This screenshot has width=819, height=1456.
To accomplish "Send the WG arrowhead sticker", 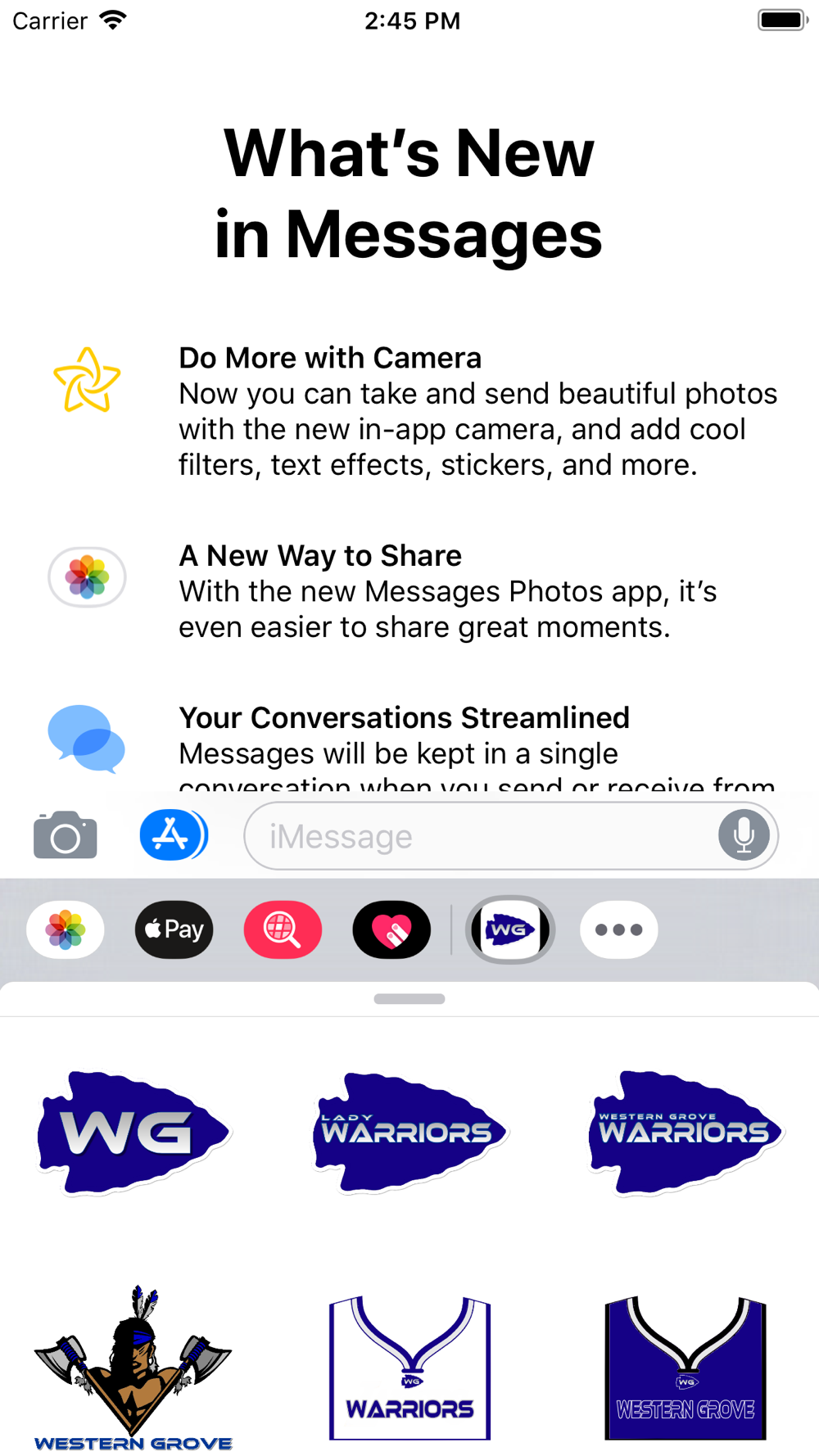I will point(133,1133).
